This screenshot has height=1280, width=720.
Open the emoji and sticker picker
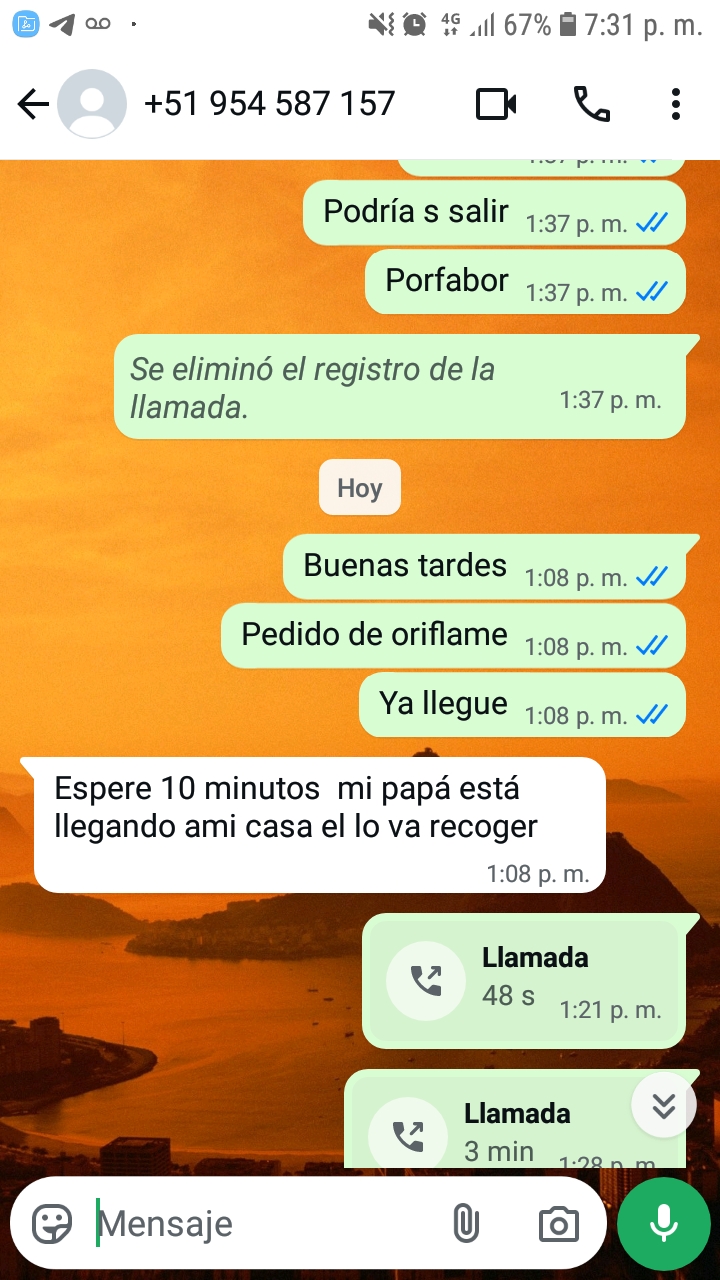pos(52,1224)
